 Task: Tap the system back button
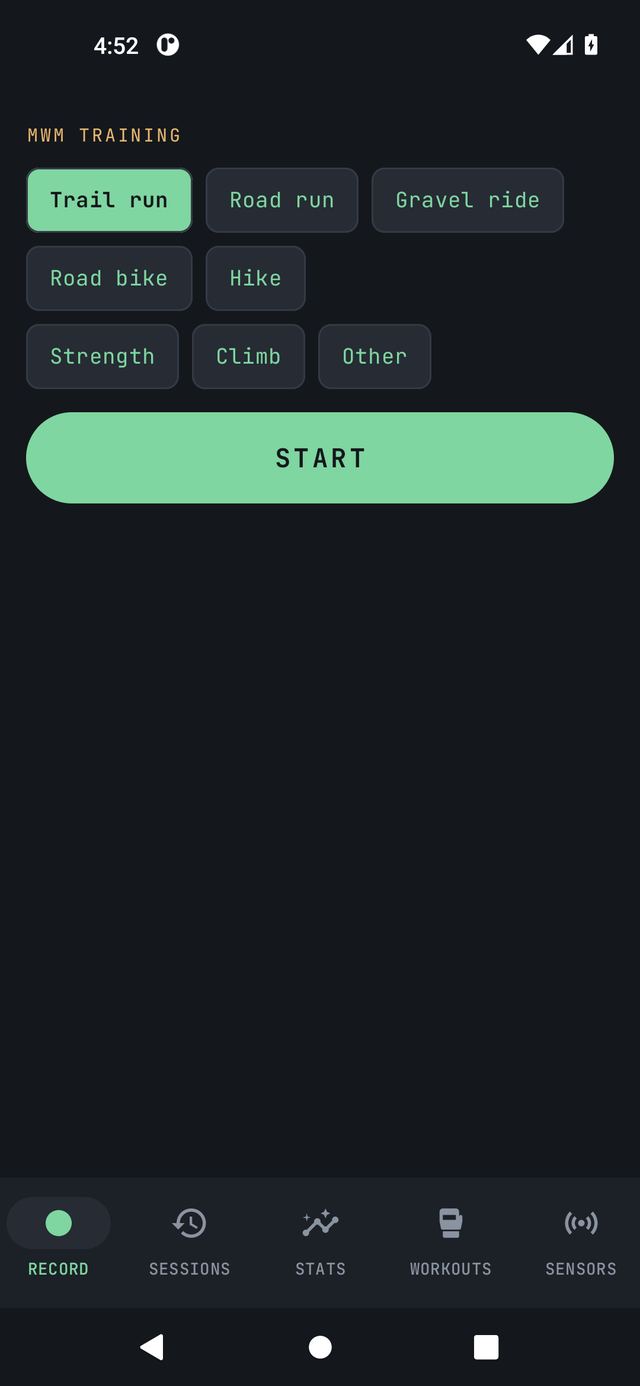[x=152, y=1347]
